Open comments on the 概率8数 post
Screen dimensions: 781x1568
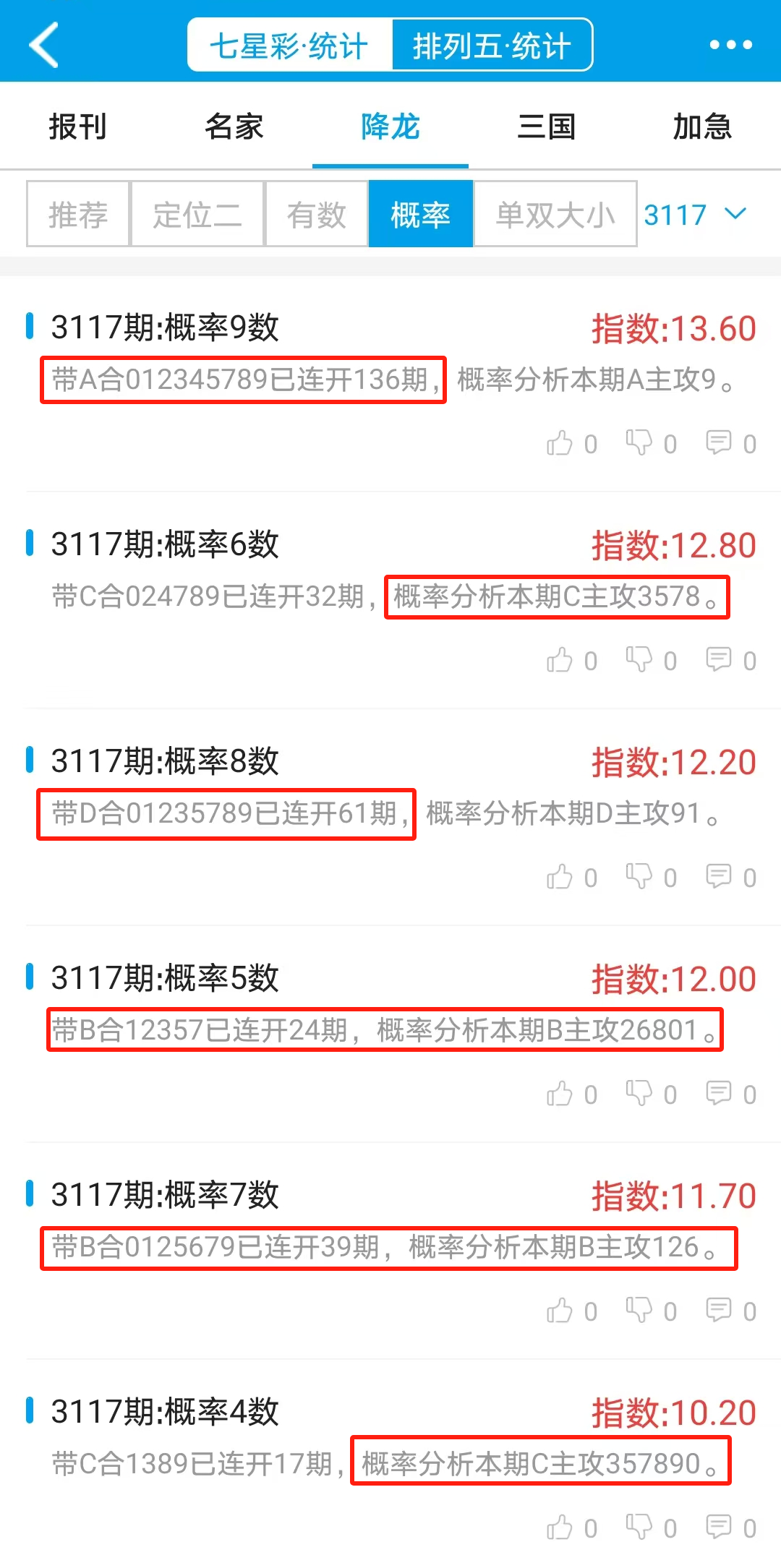(720, 877)
